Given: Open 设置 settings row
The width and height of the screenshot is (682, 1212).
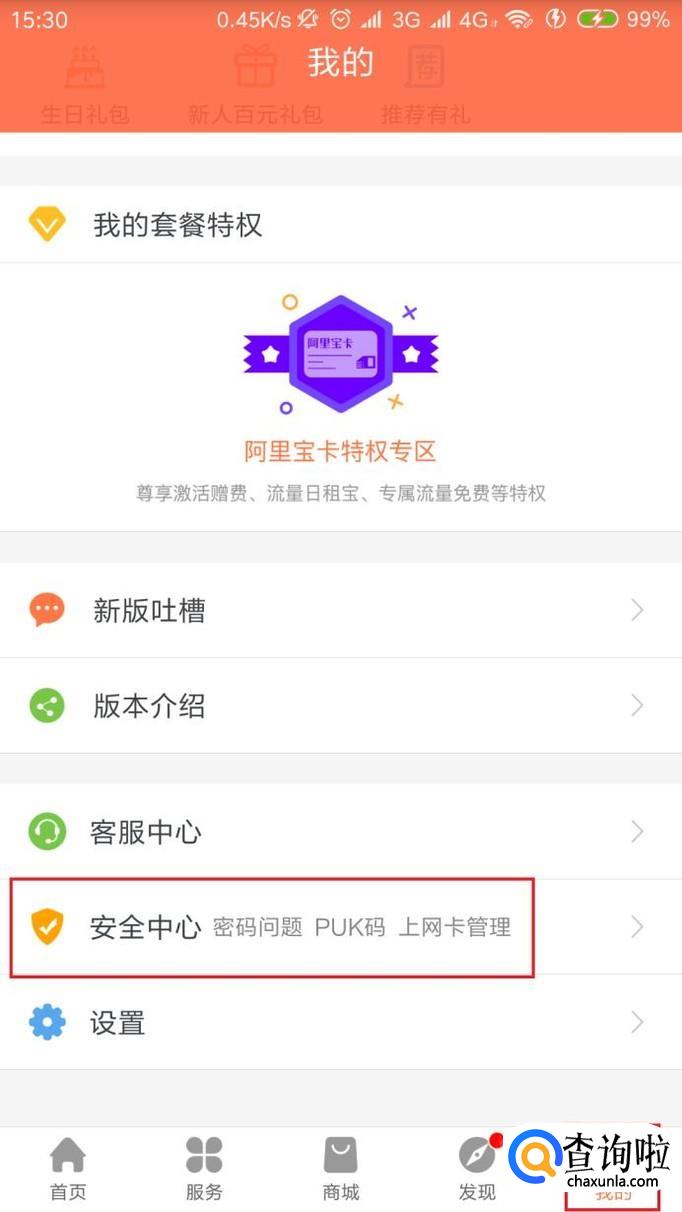Looking at the screenshot, I should point(340,1022).
